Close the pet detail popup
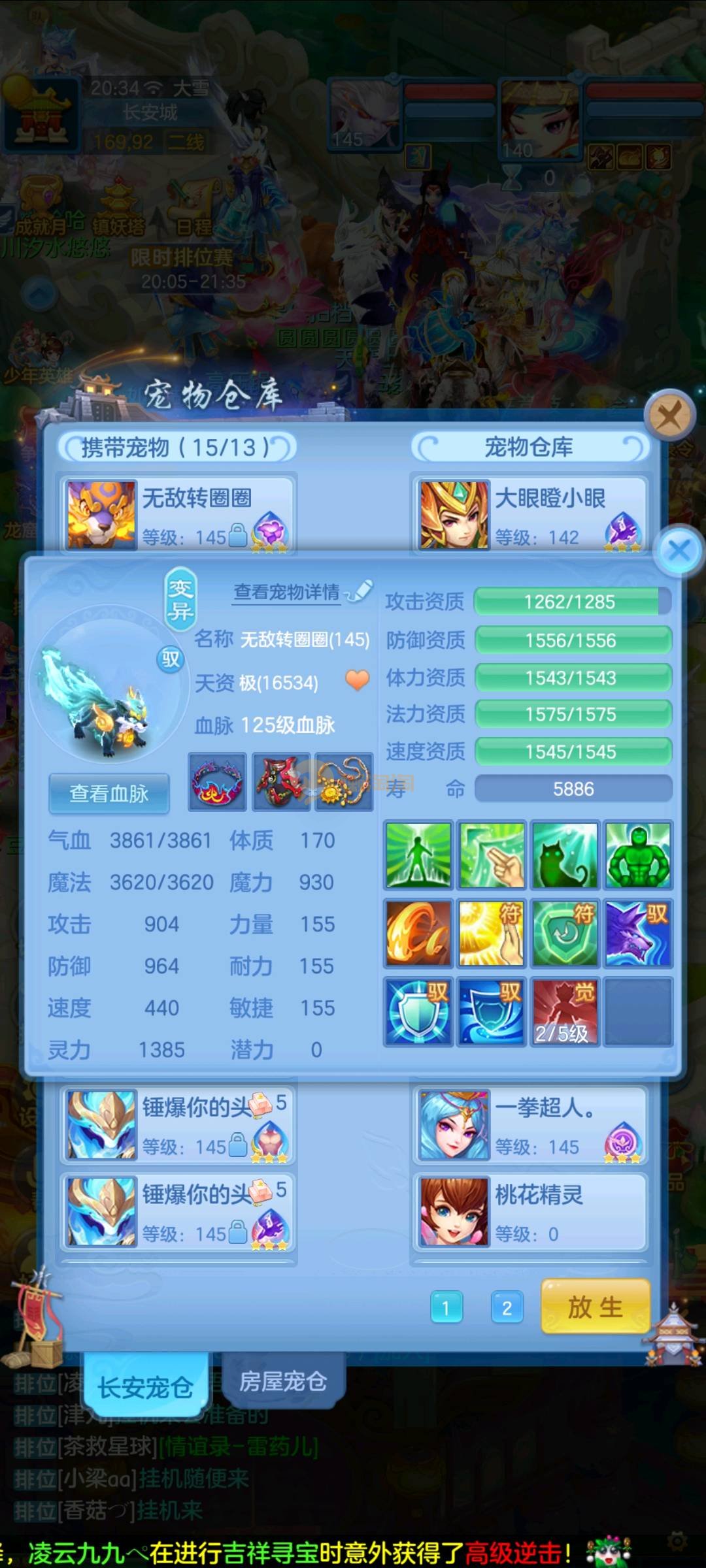Image resolution: width=706 pixels, height=1568 pixels. click(680, 550)
